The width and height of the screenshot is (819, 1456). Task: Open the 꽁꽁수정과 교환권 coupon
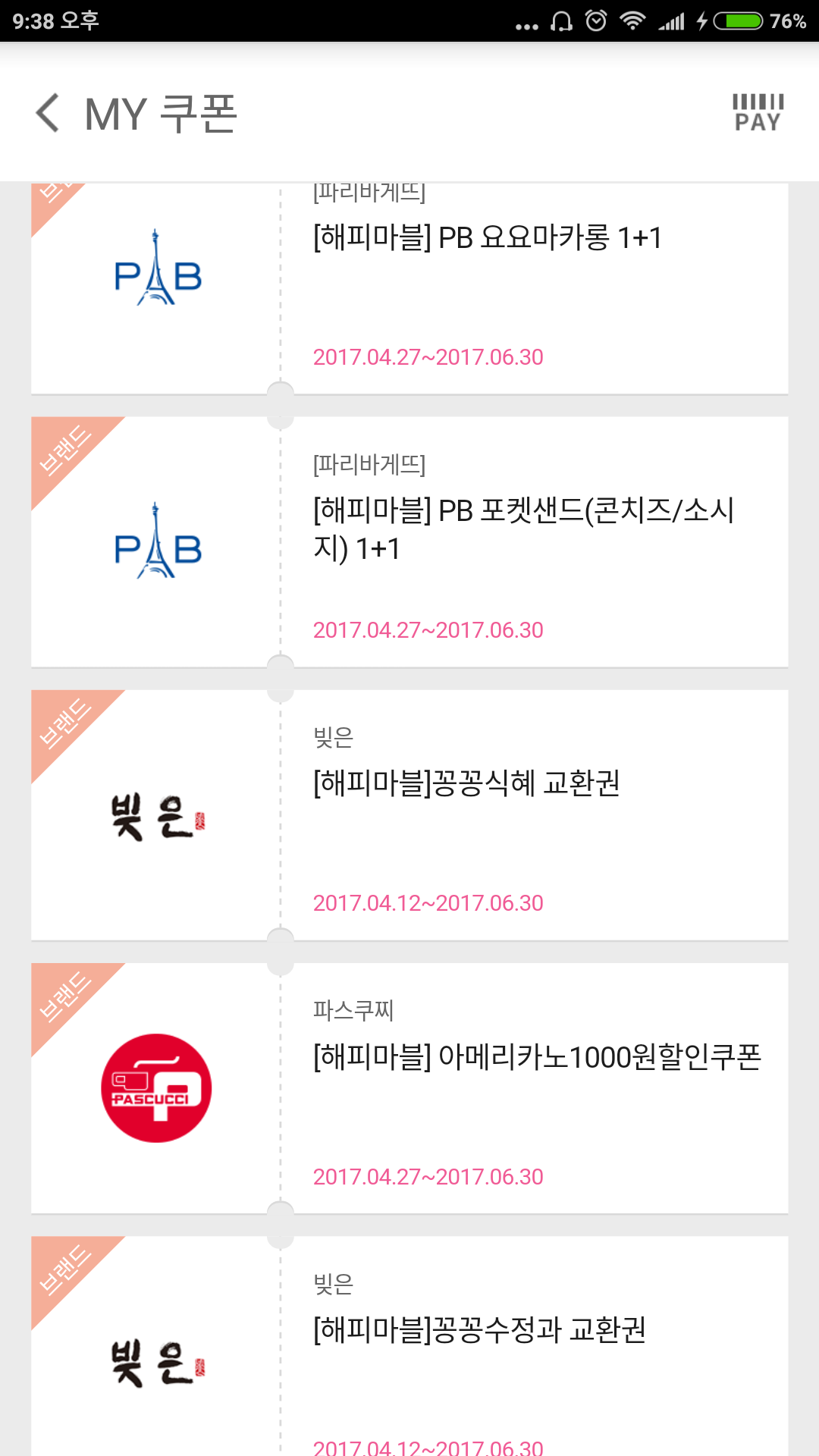click(x=479, y=1329)
